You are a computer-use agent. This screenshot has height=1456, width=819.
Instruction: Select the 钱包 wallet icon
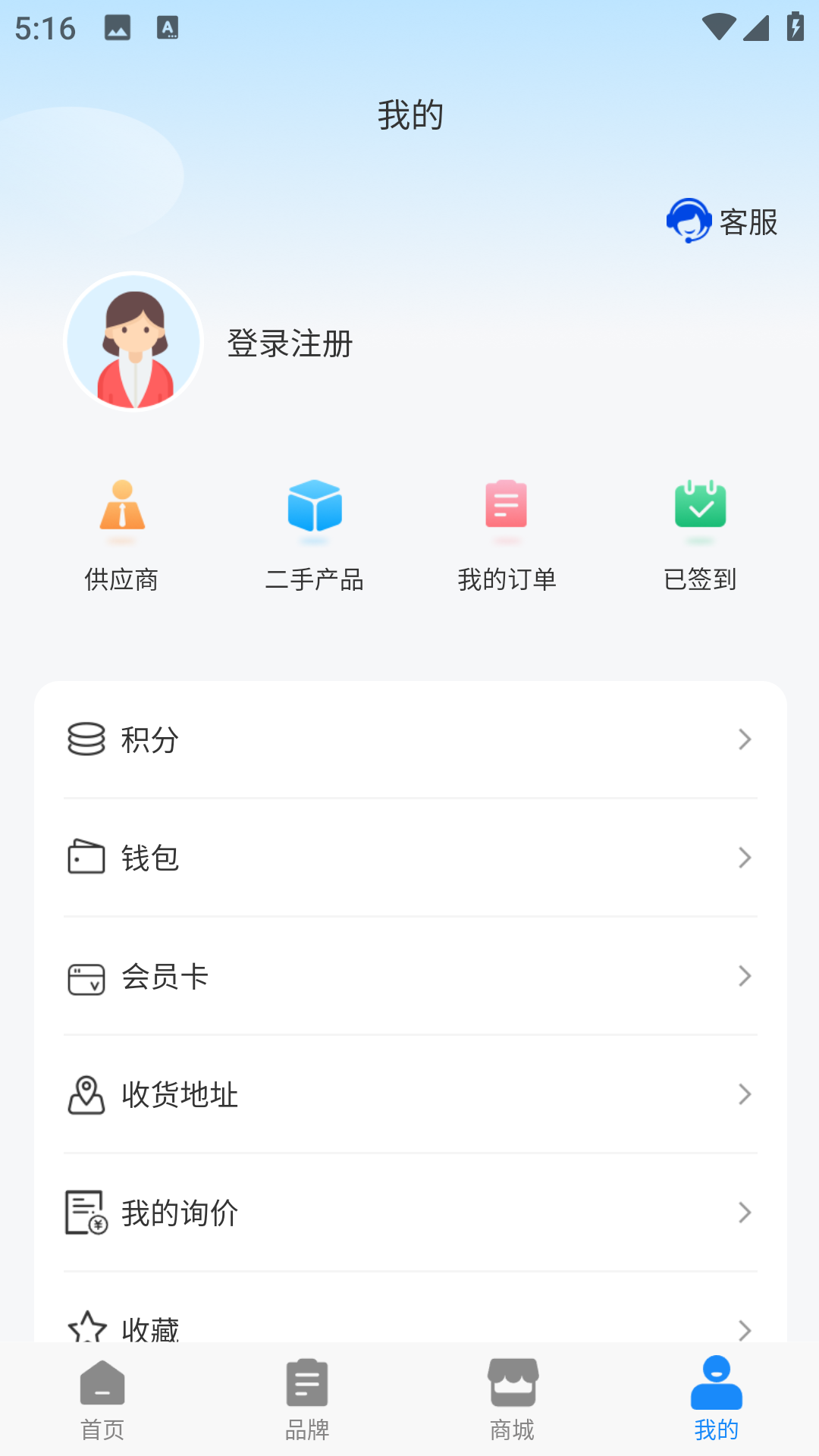pos(86,858)
